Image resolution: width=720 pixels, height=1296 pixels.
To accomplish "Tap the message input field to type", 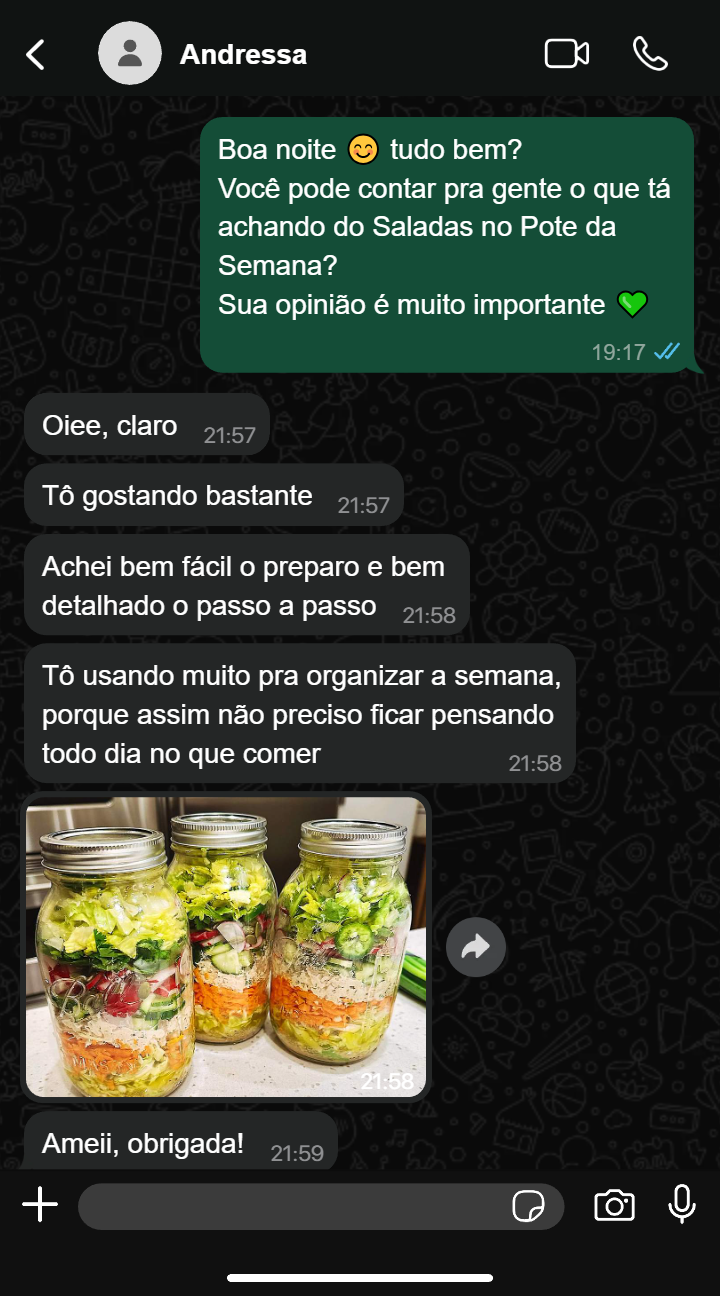I will click(300, 1205).
